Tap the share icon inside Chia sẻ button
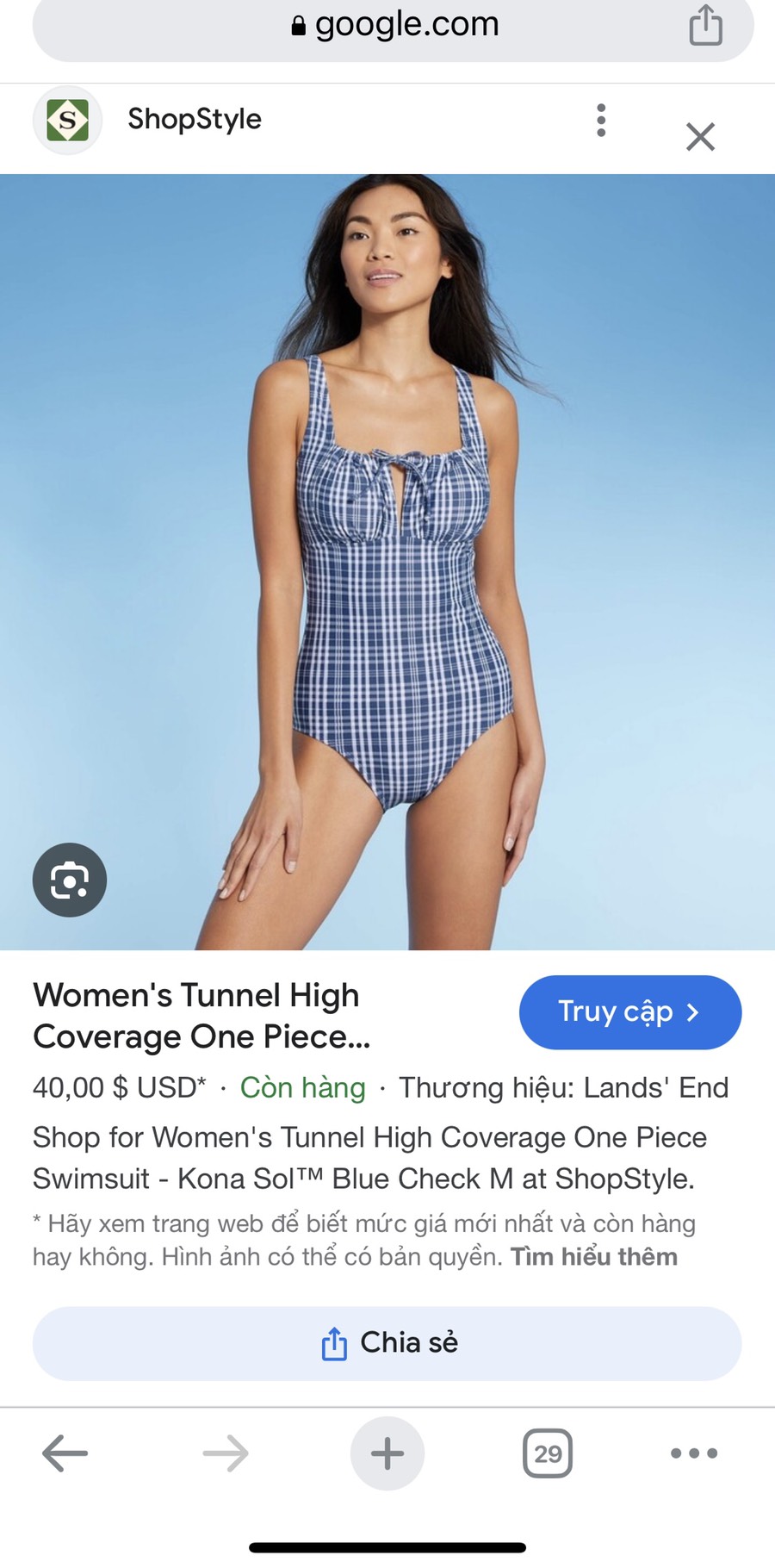The image size is (775, 1568). (334, 1341)
